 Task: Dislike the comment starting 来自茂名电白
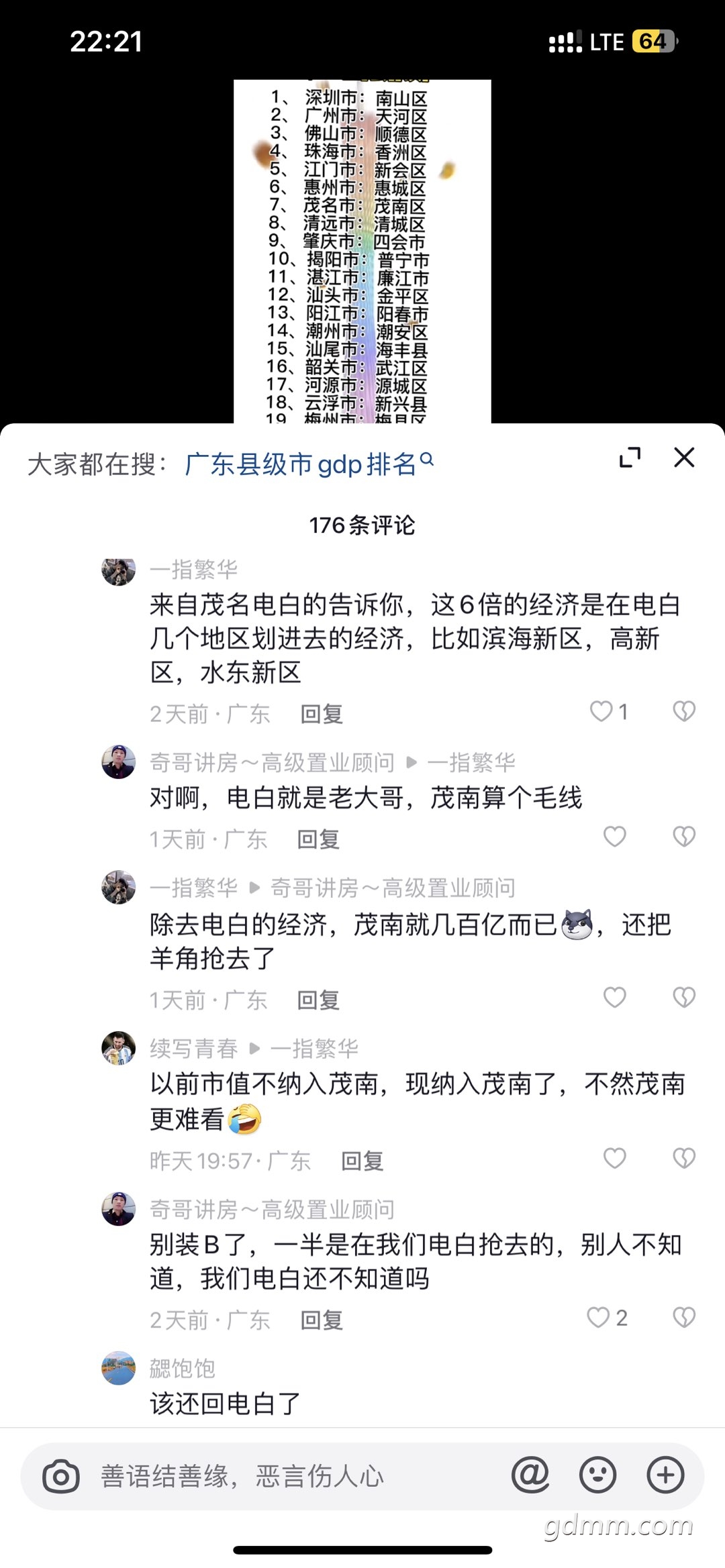coord(683,711)
